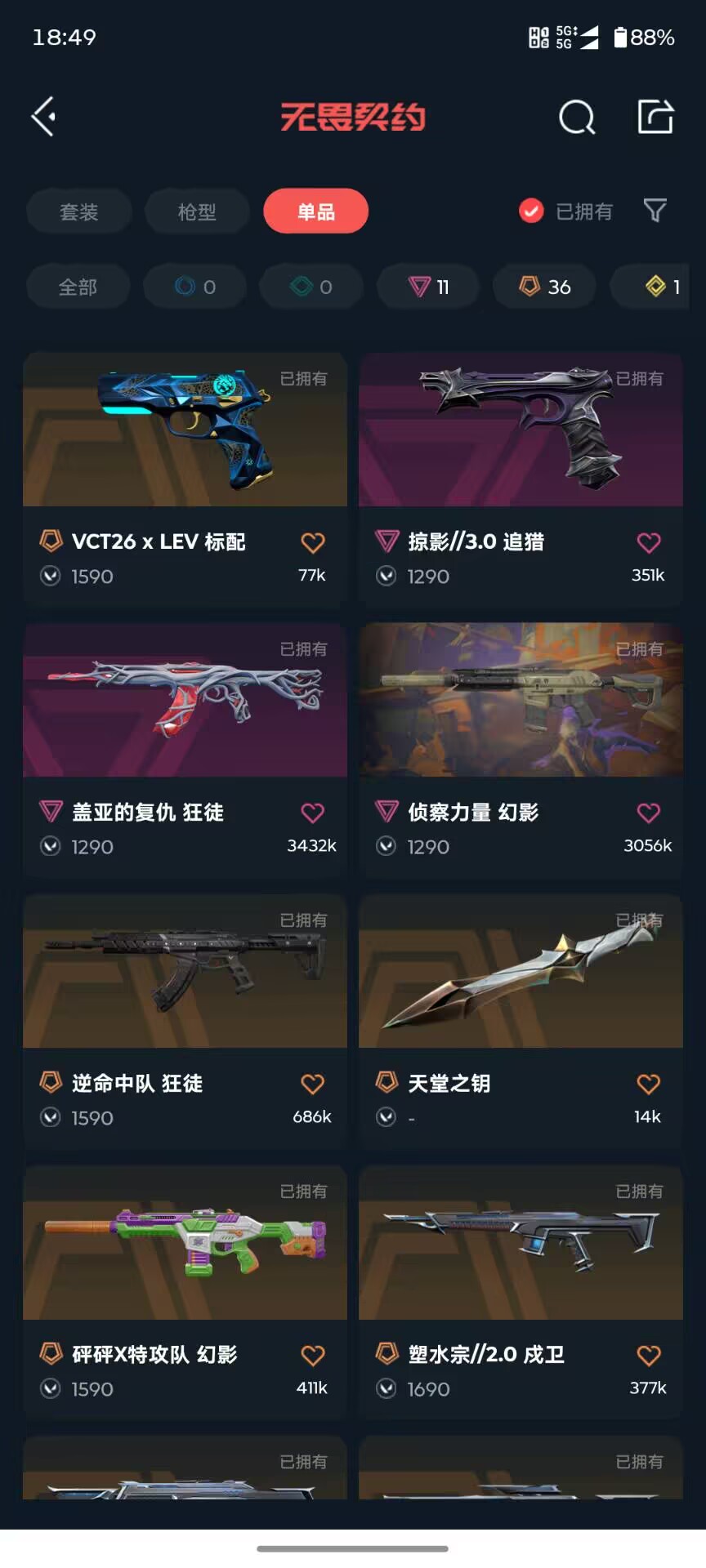Screen dimensions: 706x1568
Task: Like the 侦察力量 幻影 skin
Action: [649, 813]
